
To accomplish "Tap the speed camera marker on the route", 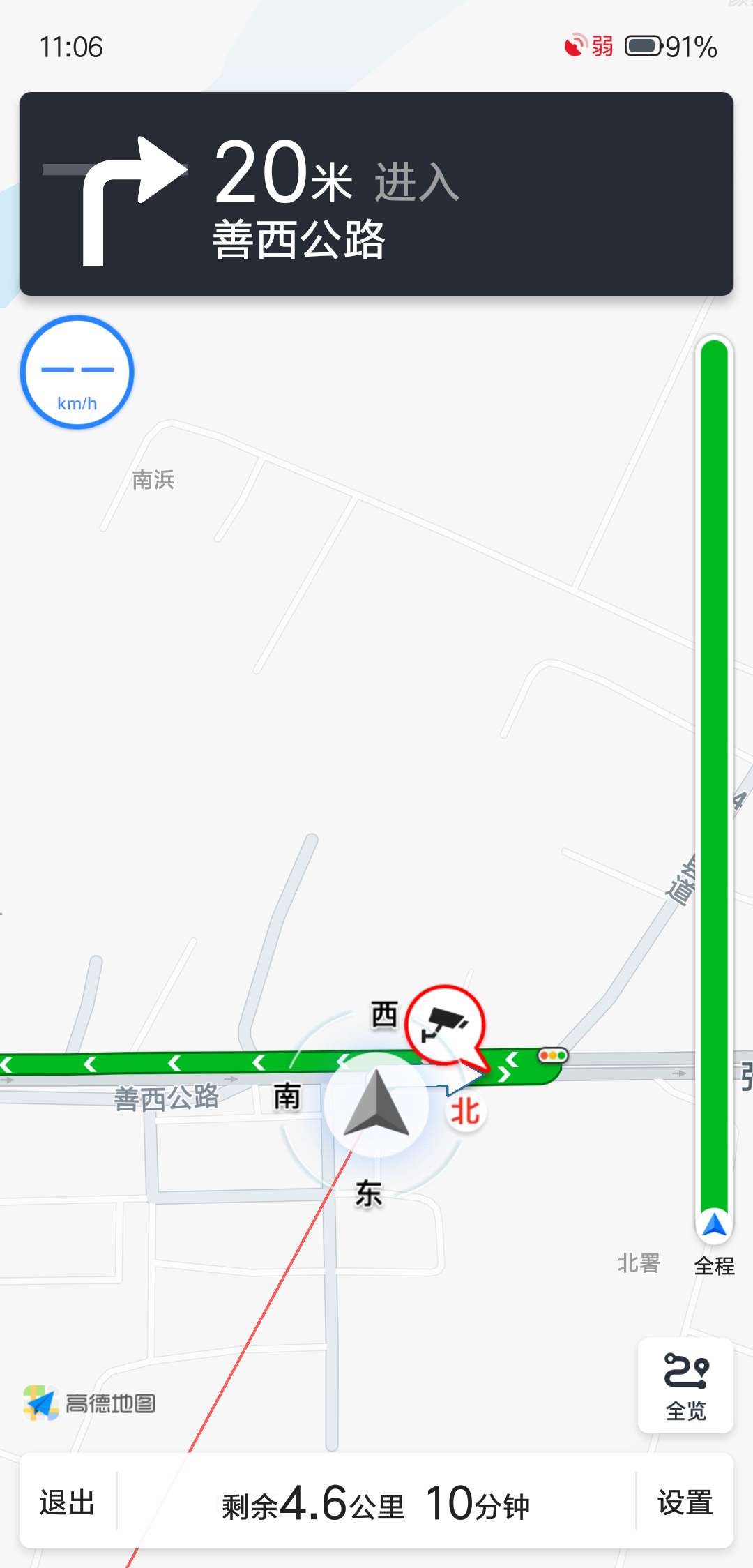I will point(446,1025).
